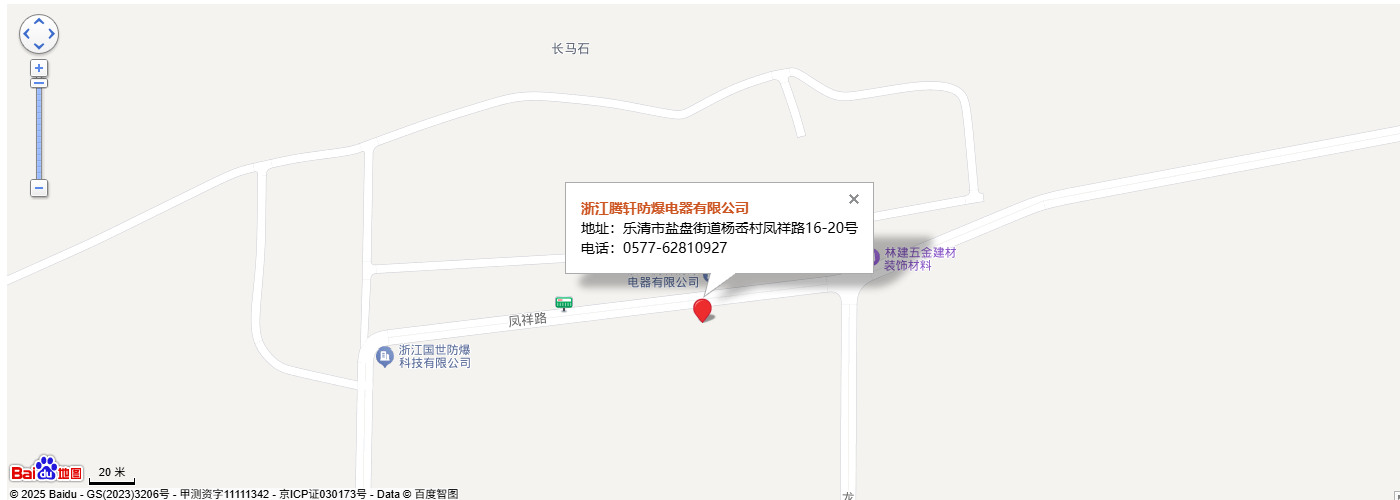Screen dimensions: 1400x500
Task: Open the 林建五金建材装饰材料 place marker
Action: (x=870, y=258)
